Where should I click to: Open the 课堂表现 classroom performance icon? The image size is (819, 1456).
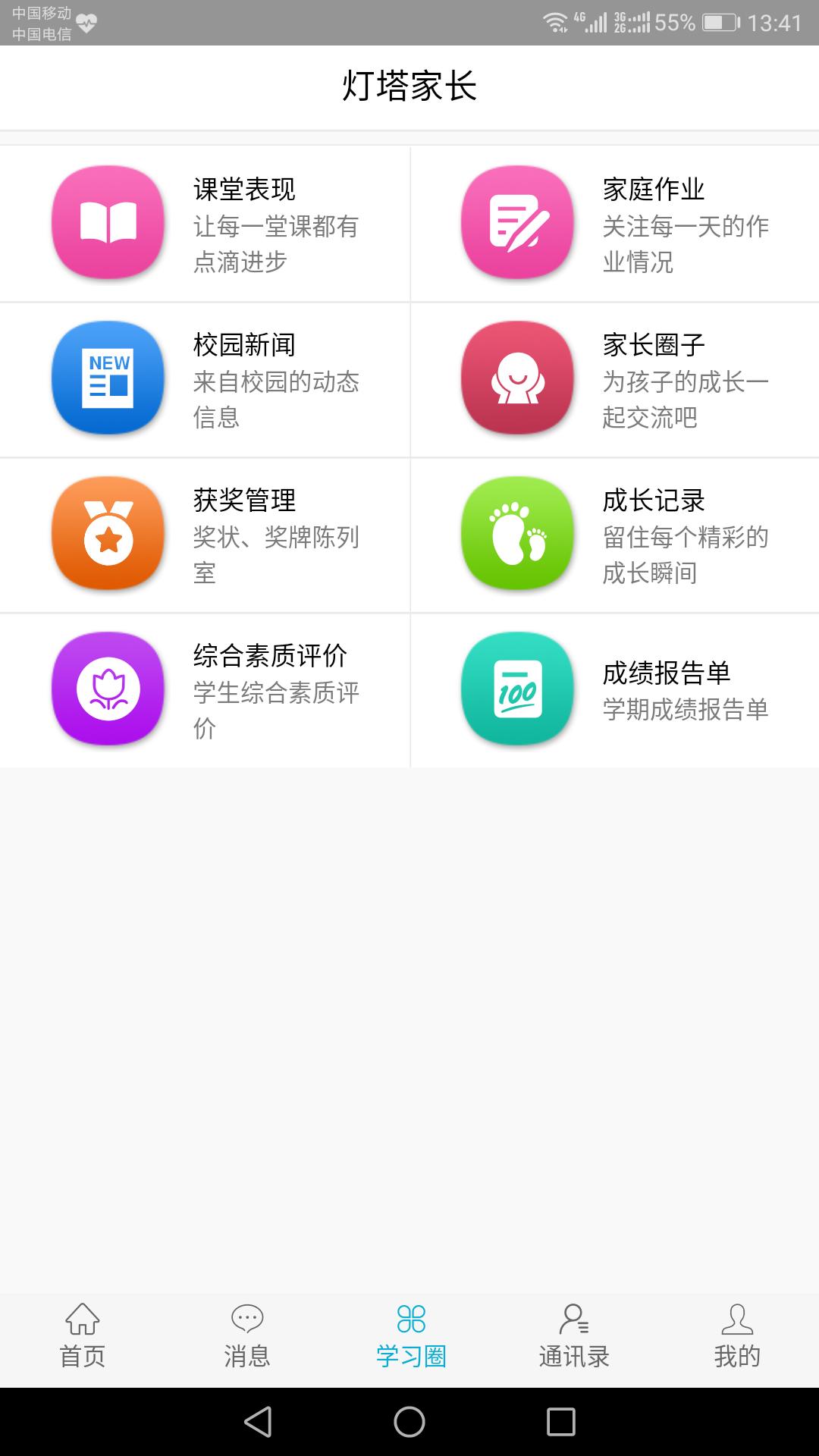point(108,222)
